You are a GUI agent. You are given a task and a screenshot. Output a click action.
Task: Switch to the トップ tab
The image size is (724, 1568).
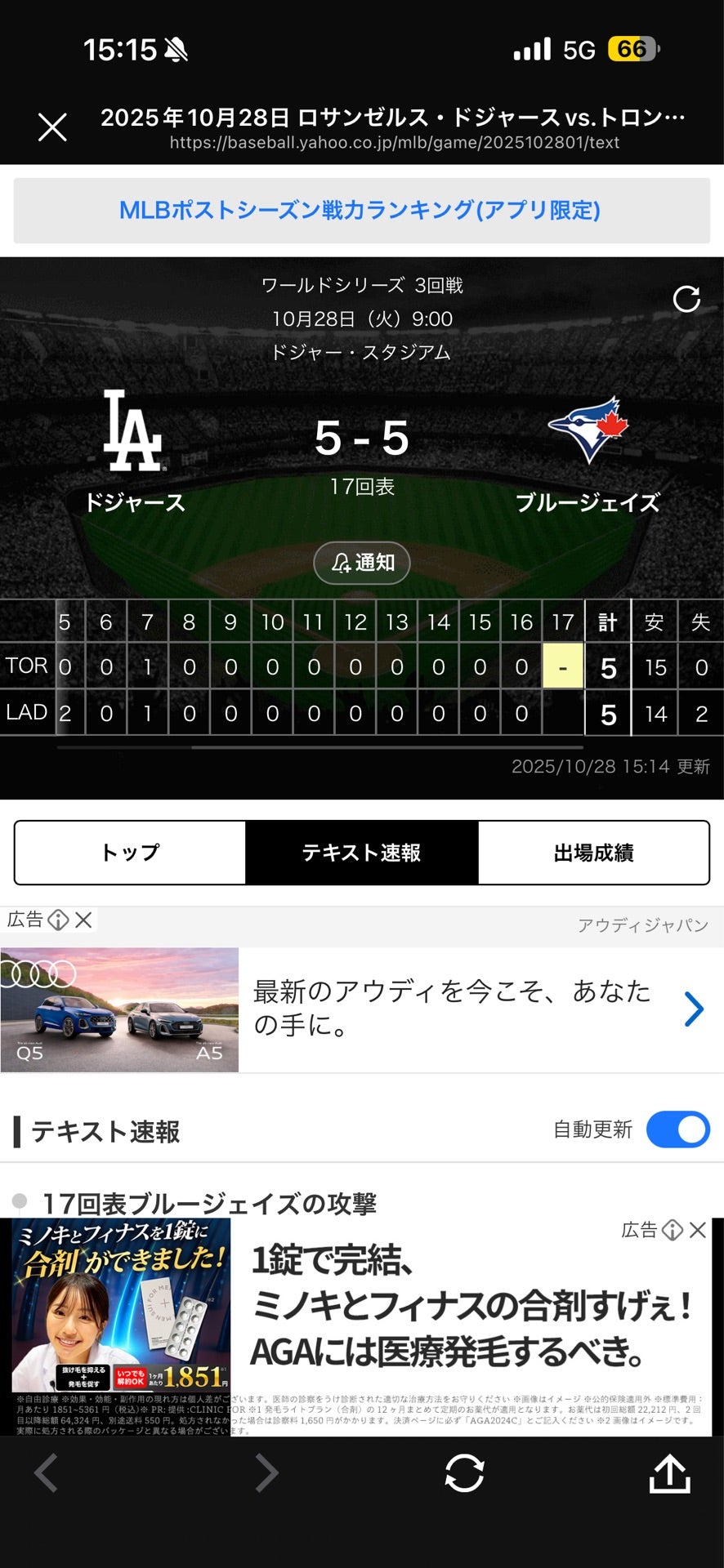pyautogui.click(x=129, y=853)
